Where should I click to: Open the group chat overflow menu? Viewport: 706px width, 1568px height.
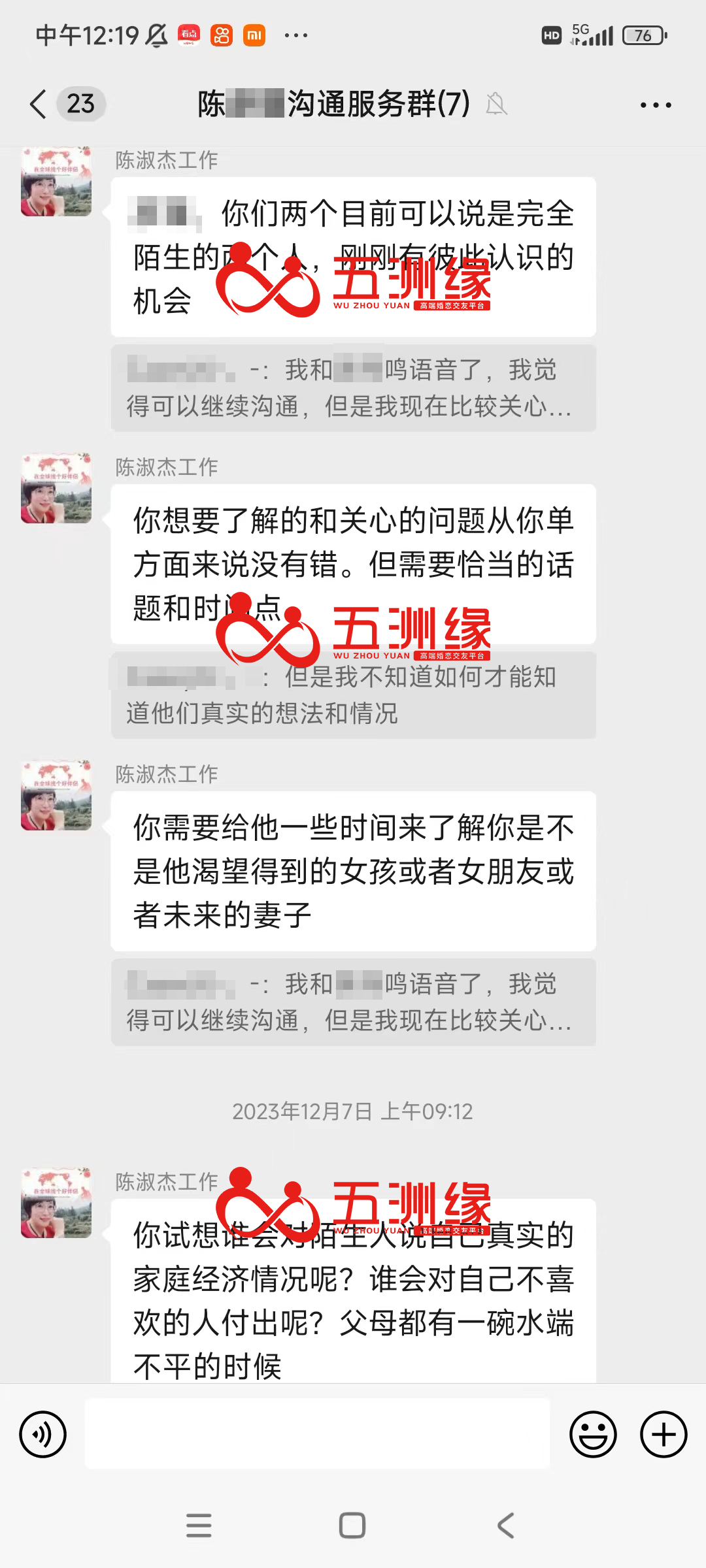tap(655, 105)
